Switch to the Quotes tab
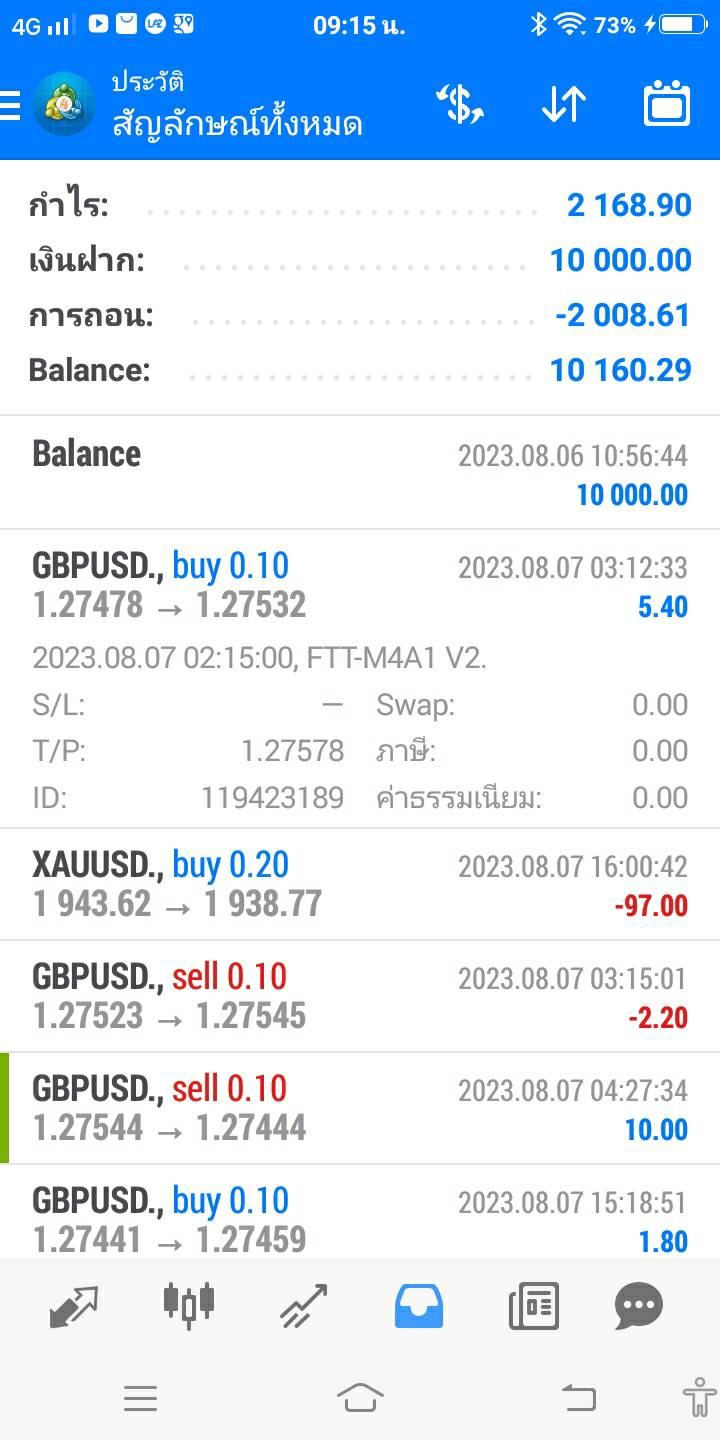 point(74,1305)
